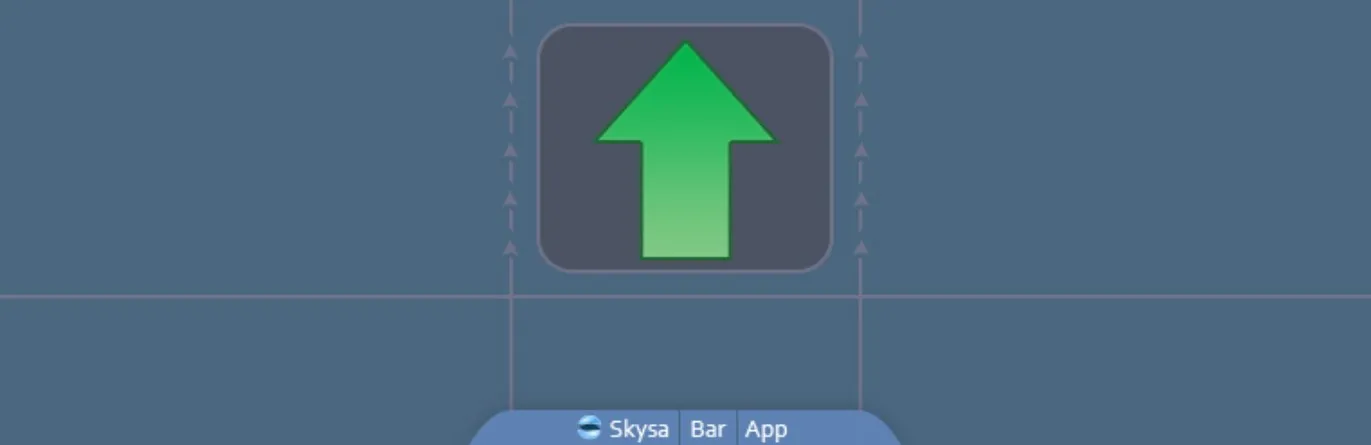1371x445 pixels.
Task: Open the Skysa logo item
Action: click(x=624, y=429)
